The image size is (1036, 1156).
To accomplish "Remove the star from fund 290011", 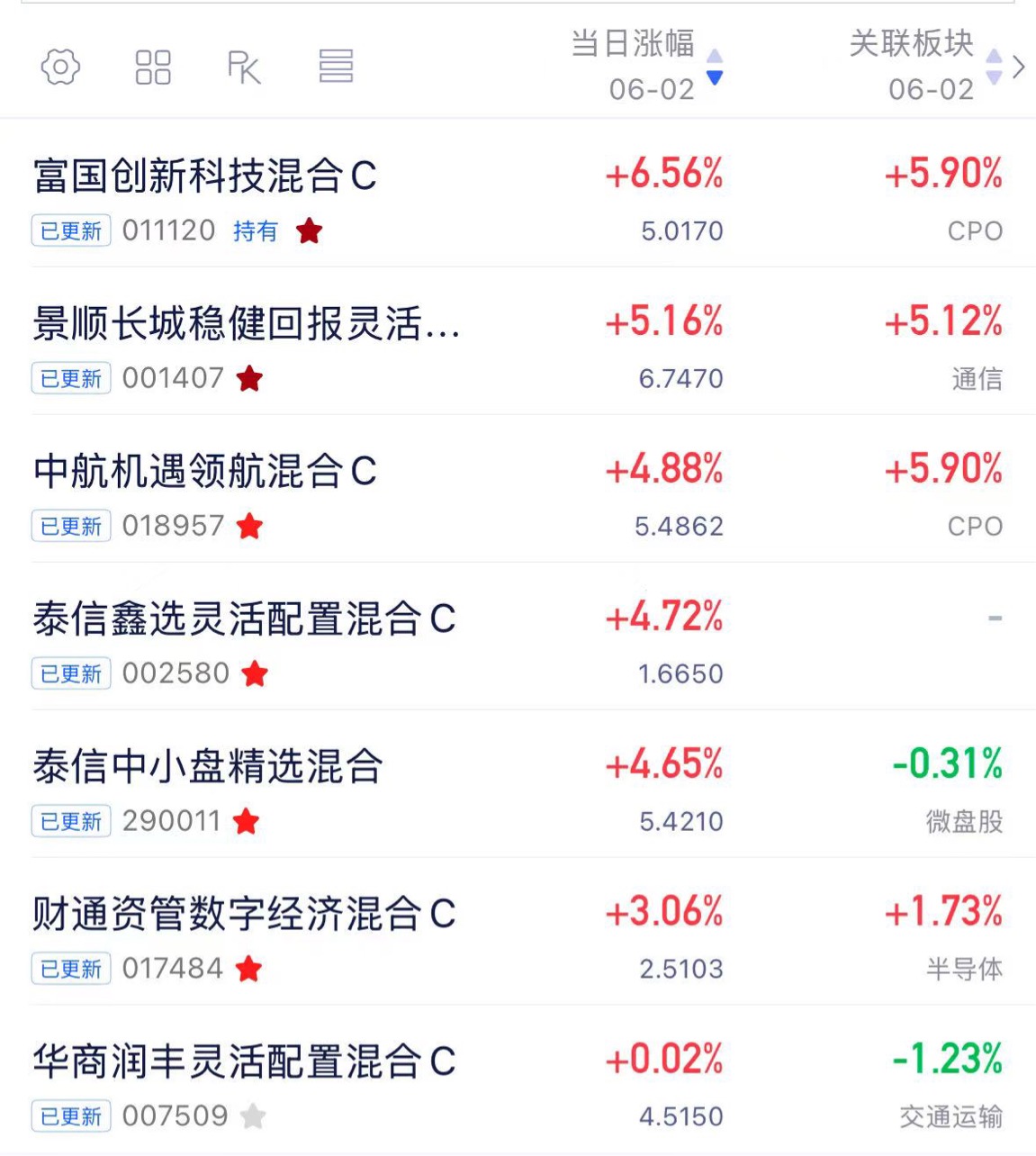I will pyautogui.click(x=246, y=821).
